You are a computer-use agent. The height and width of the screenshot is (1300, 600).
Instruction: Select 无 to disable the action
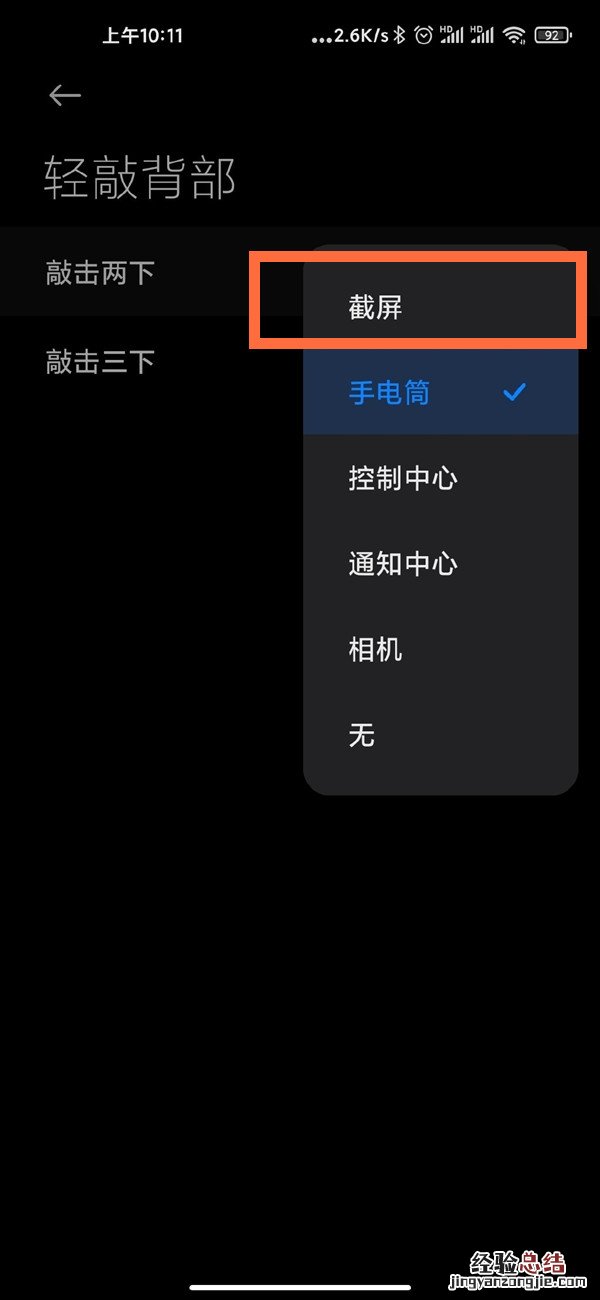pyautogui.click(x=362, y=736)
